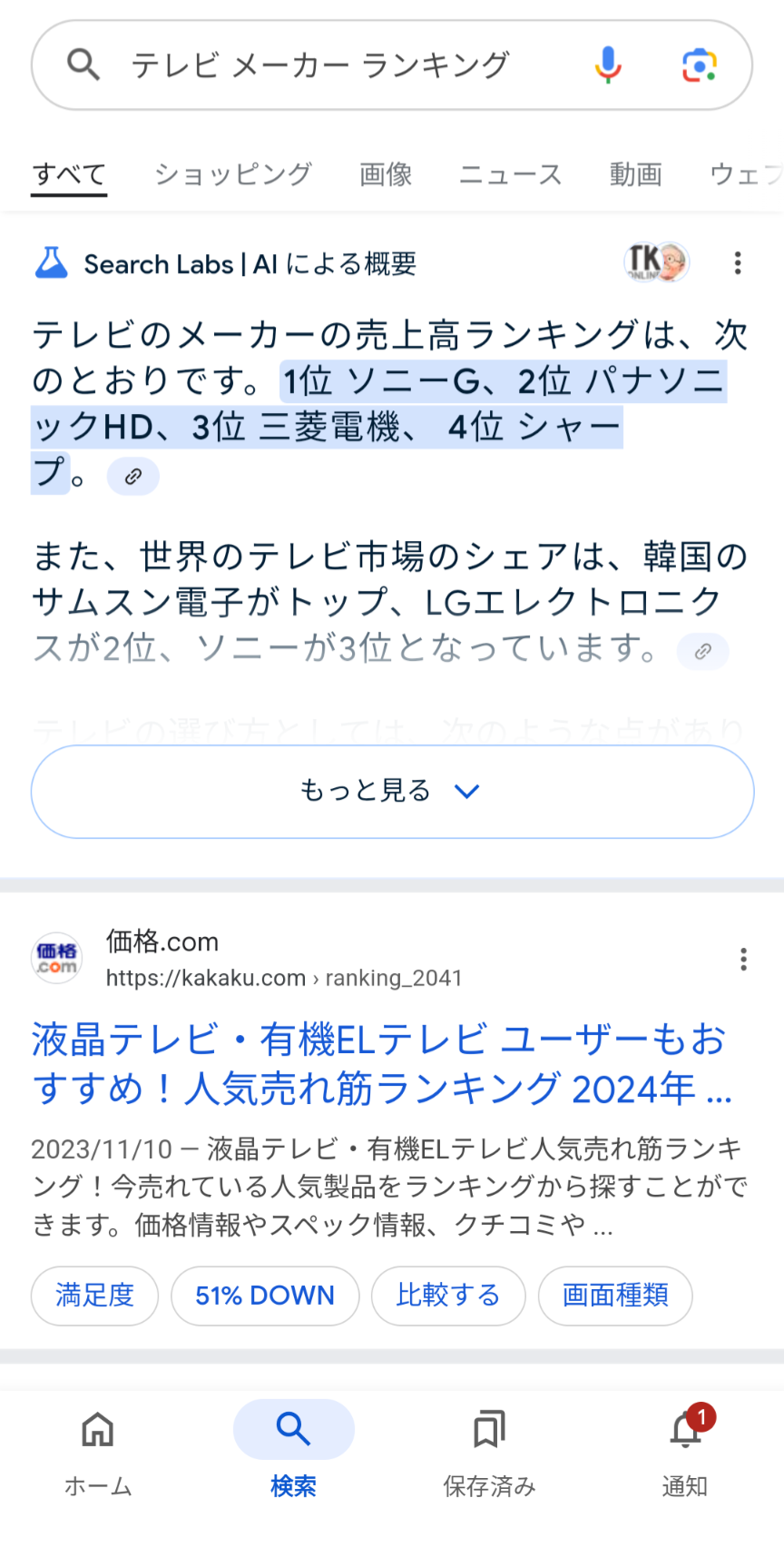Switch to the 画像 tab
This screenshot has width=784, height=1547.
[386, 173]
